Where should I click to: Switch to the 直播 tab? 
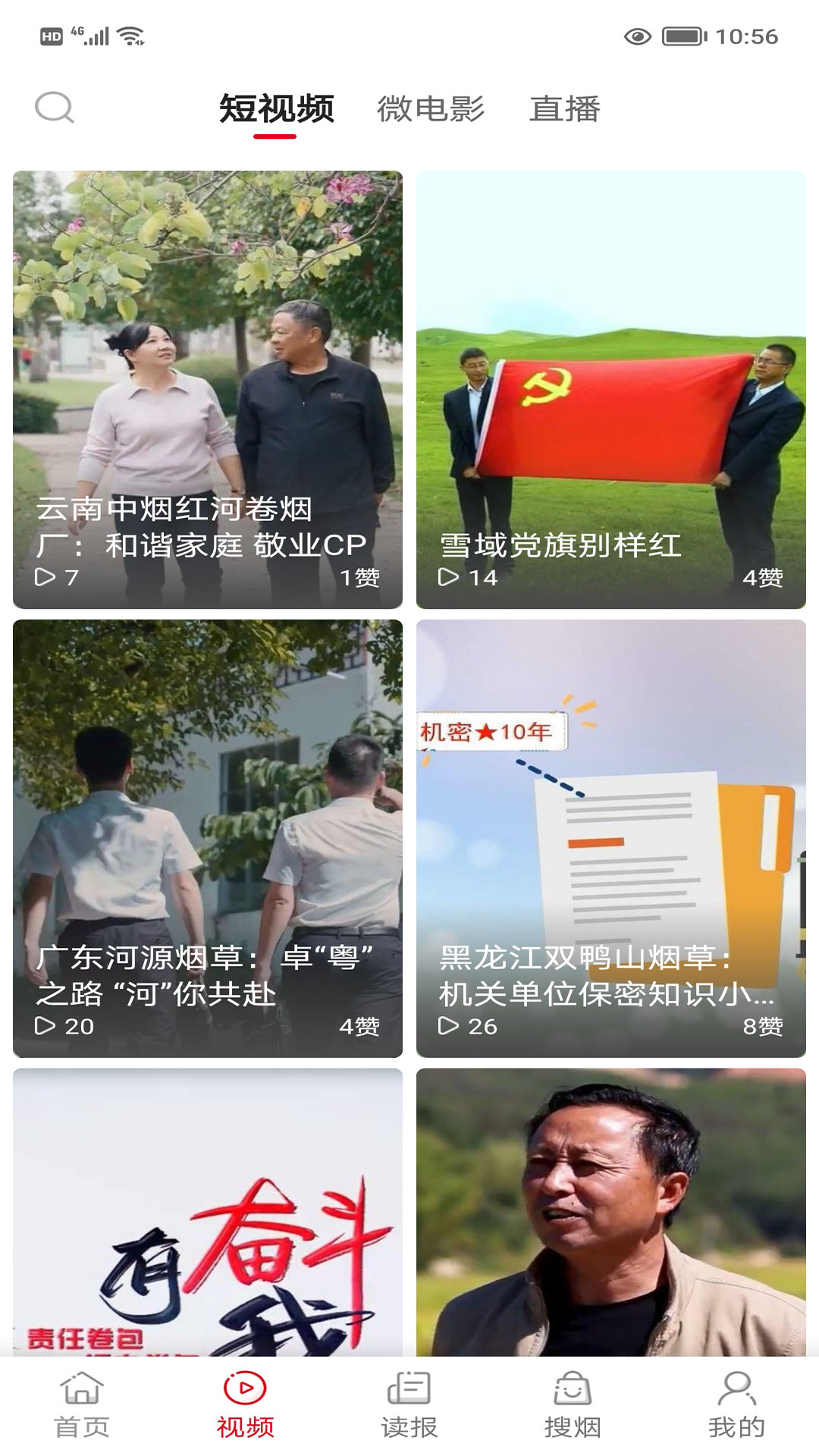pos(566,108)
